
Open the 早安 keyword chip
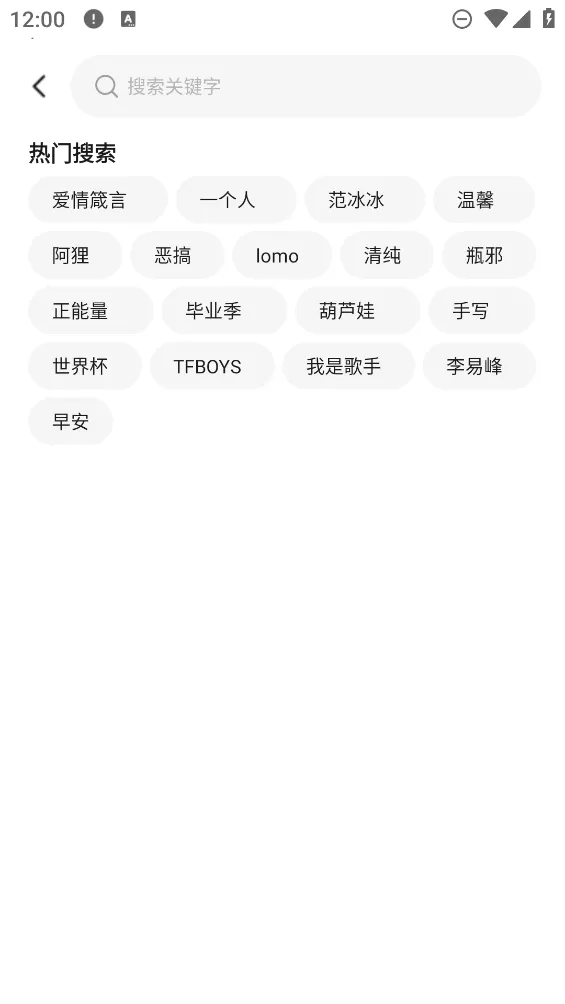70,421
